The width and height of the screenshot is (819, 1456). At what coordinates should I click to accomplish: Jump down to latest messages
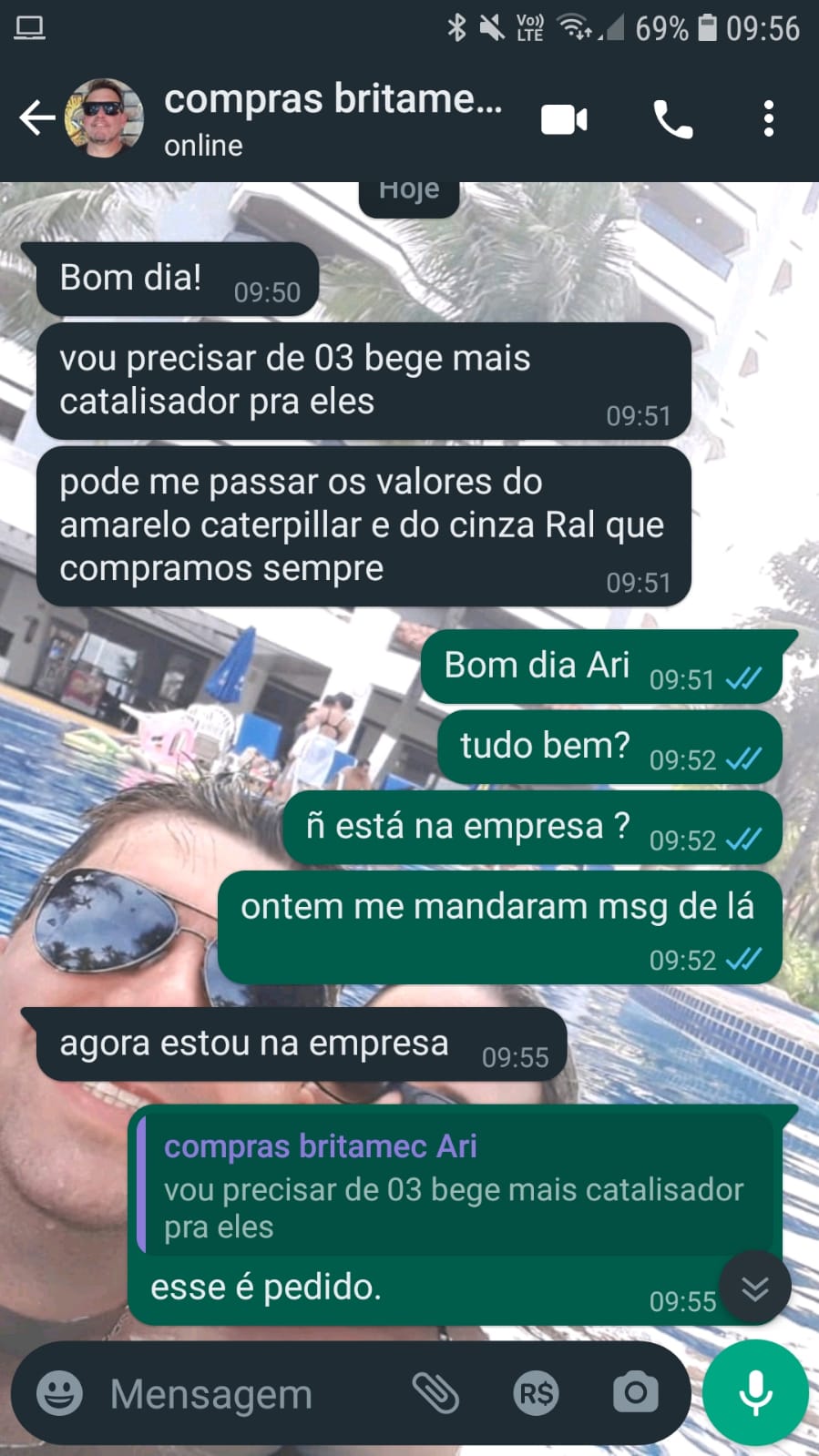(x=754, y=1288)
